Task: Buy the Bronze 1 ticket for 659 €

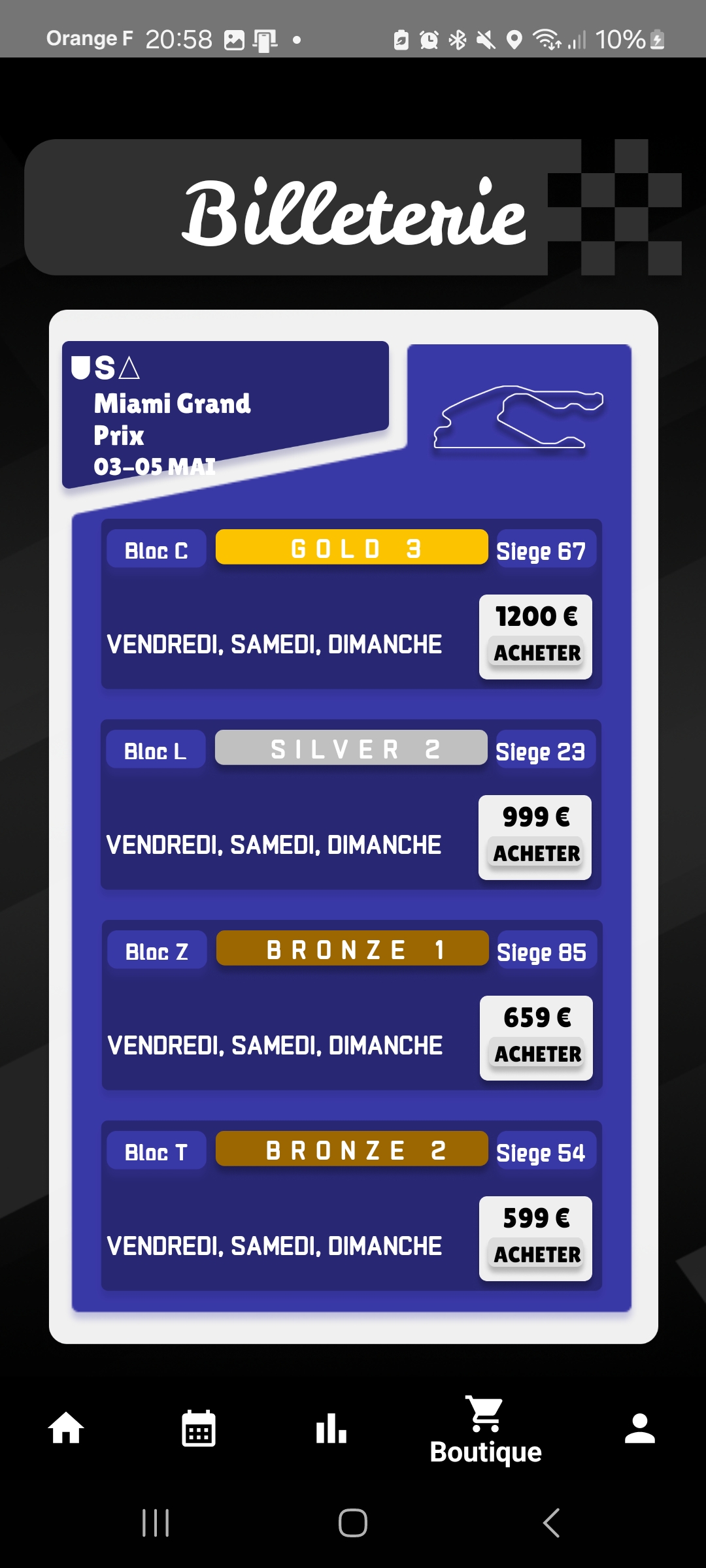Action: (x=537, y=1053)
